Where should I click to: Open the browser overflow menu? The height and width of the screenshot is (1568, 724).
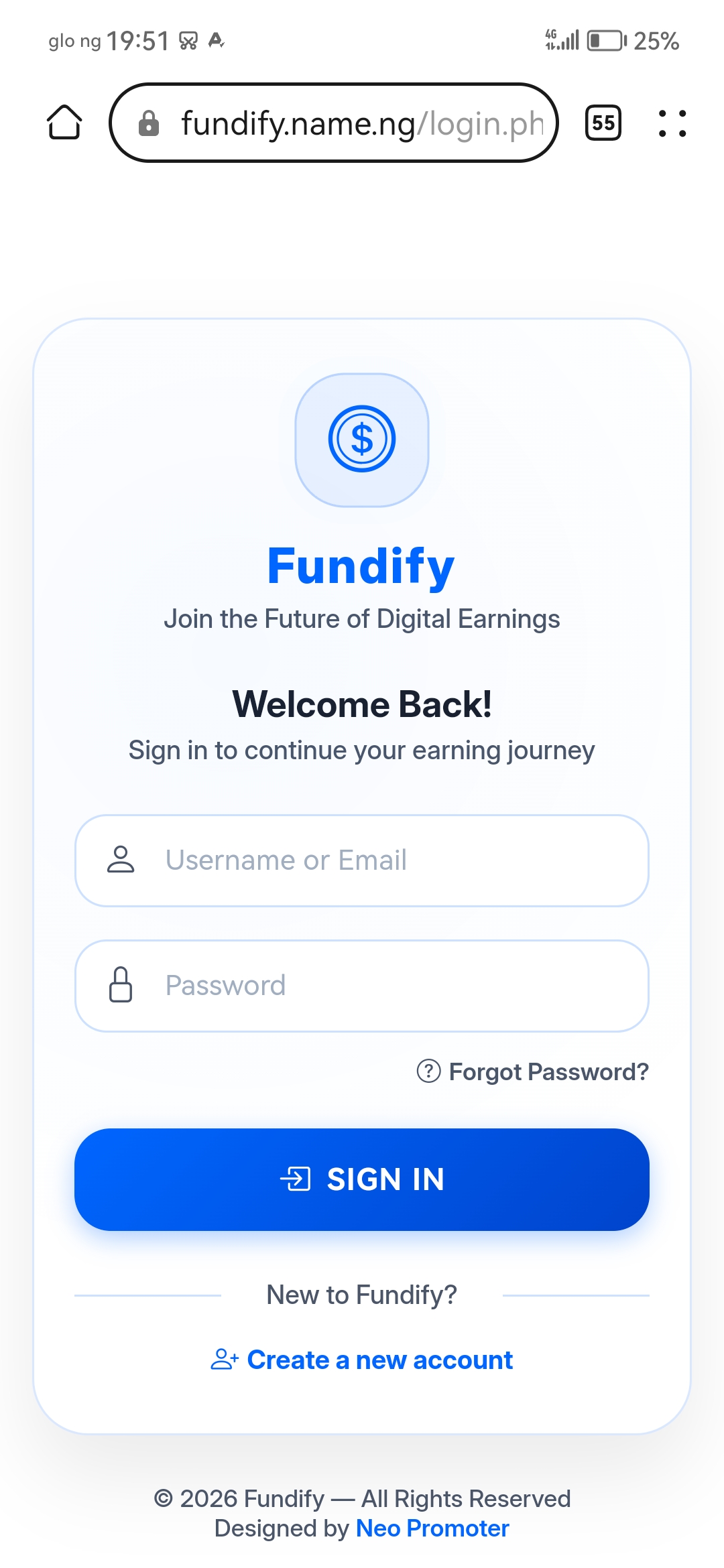point(672,123)
